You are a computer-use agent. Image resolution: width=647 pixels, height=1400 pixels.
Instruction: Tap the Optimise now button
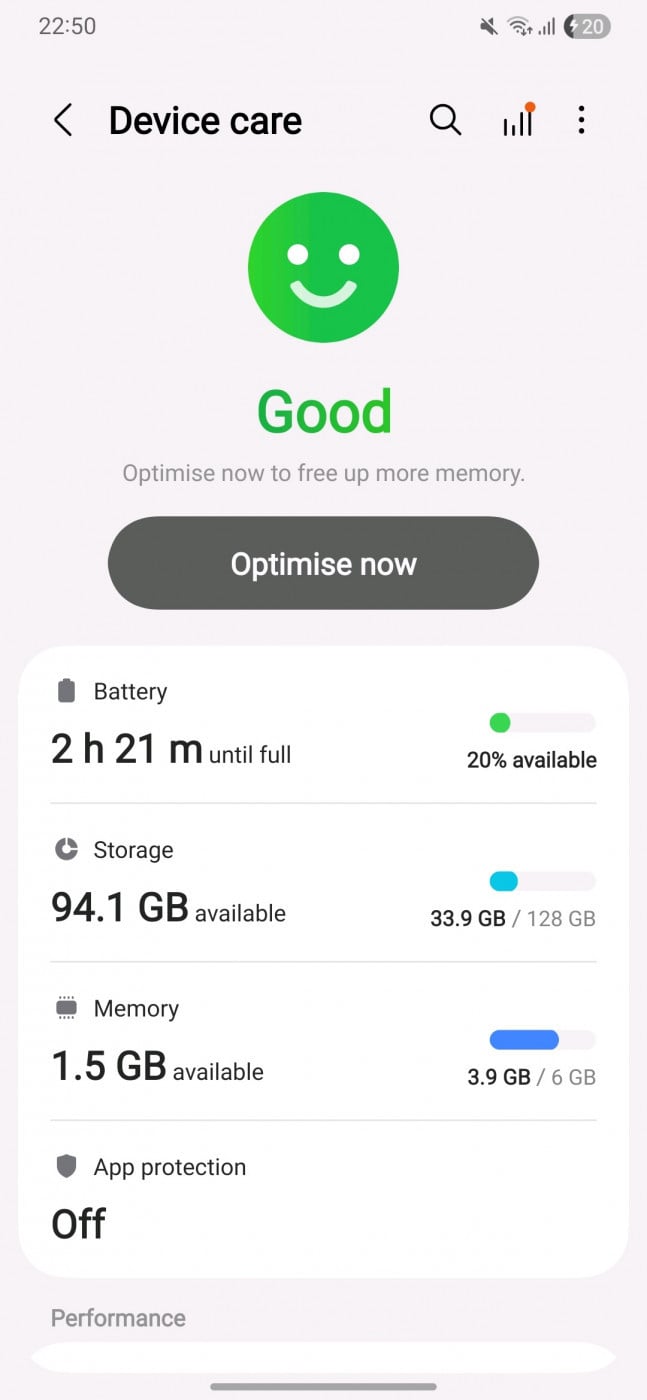(x=323, y=563)
